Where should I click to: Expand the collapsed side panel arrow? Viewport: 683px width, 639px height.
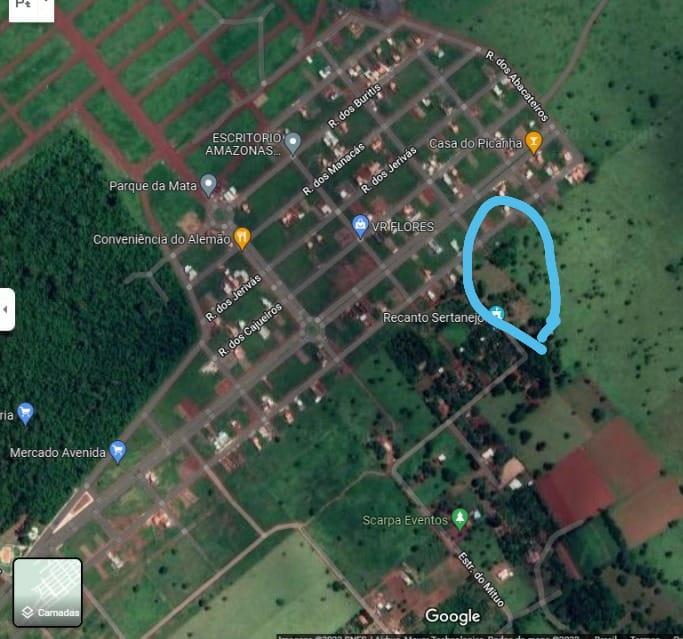[6, 310]
